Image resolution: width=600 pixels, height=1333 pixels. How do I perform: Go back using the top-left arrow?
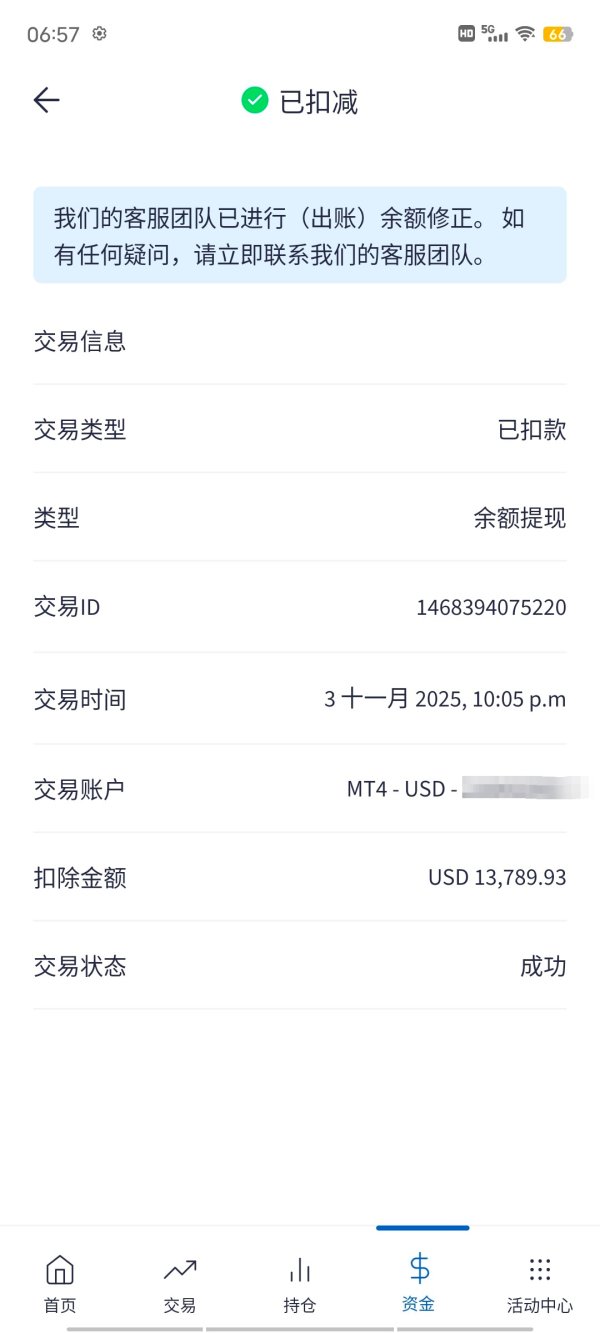(47, 100)
